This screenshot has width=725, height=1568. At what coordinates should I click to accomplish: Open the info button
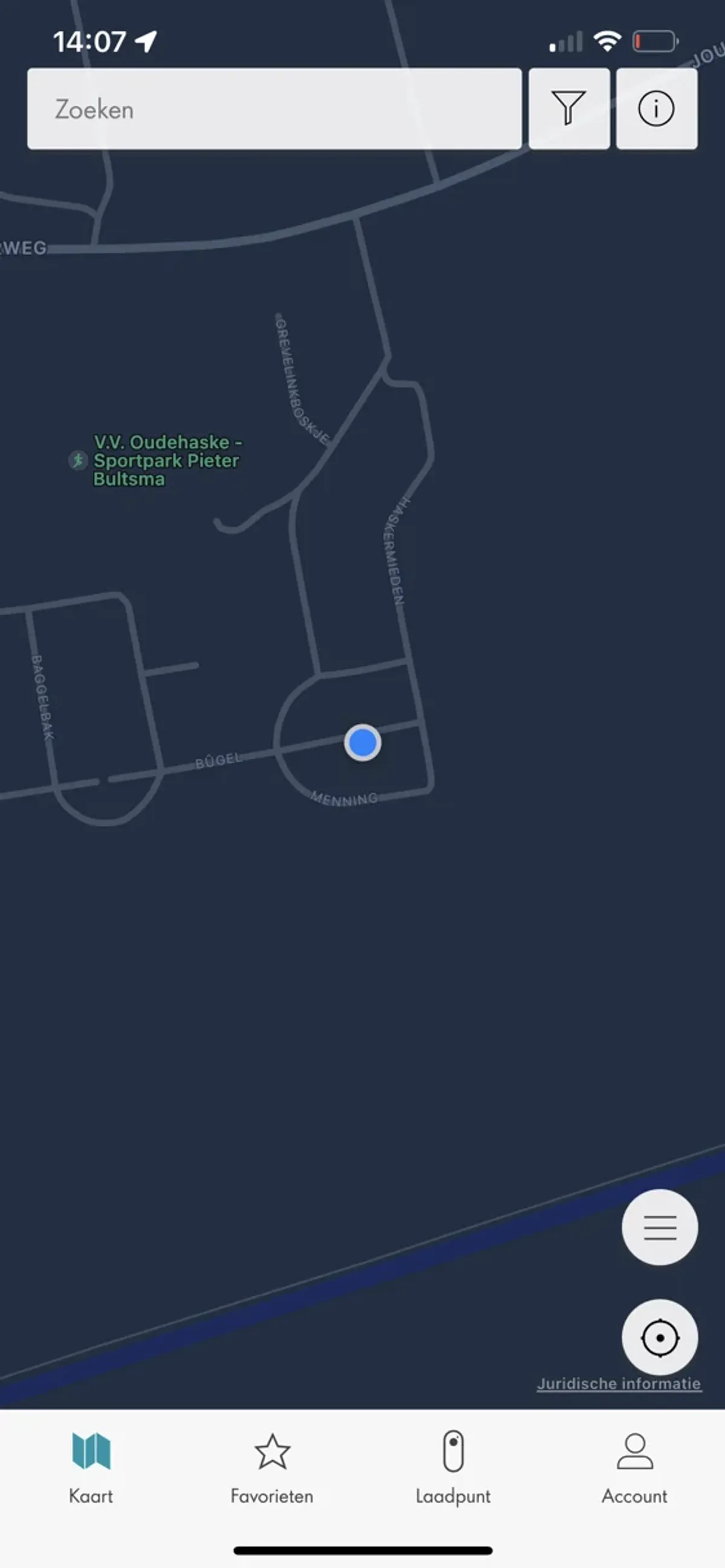click(x=656, y=109)
